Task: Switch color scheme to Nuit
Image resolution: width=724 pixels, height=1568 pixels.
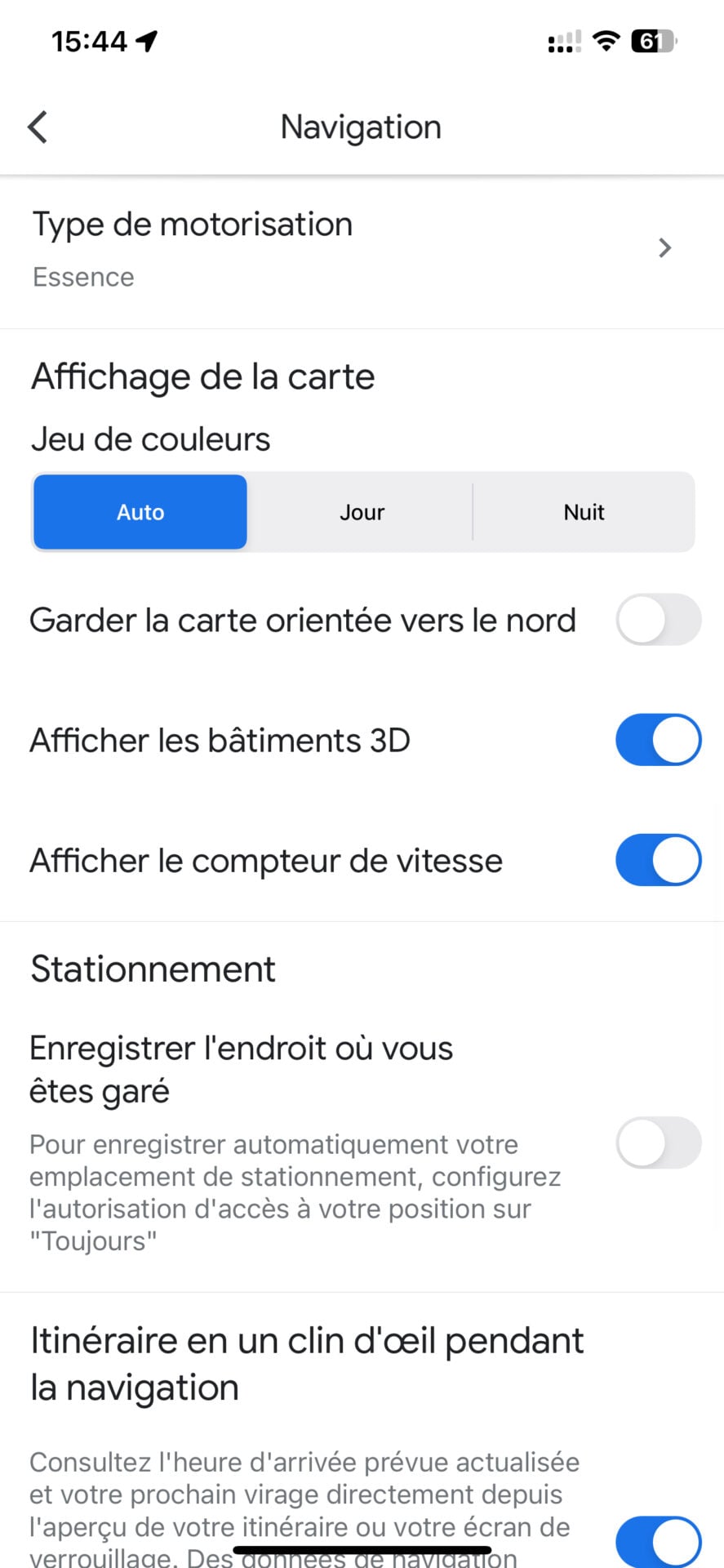Action: [584, 512]
